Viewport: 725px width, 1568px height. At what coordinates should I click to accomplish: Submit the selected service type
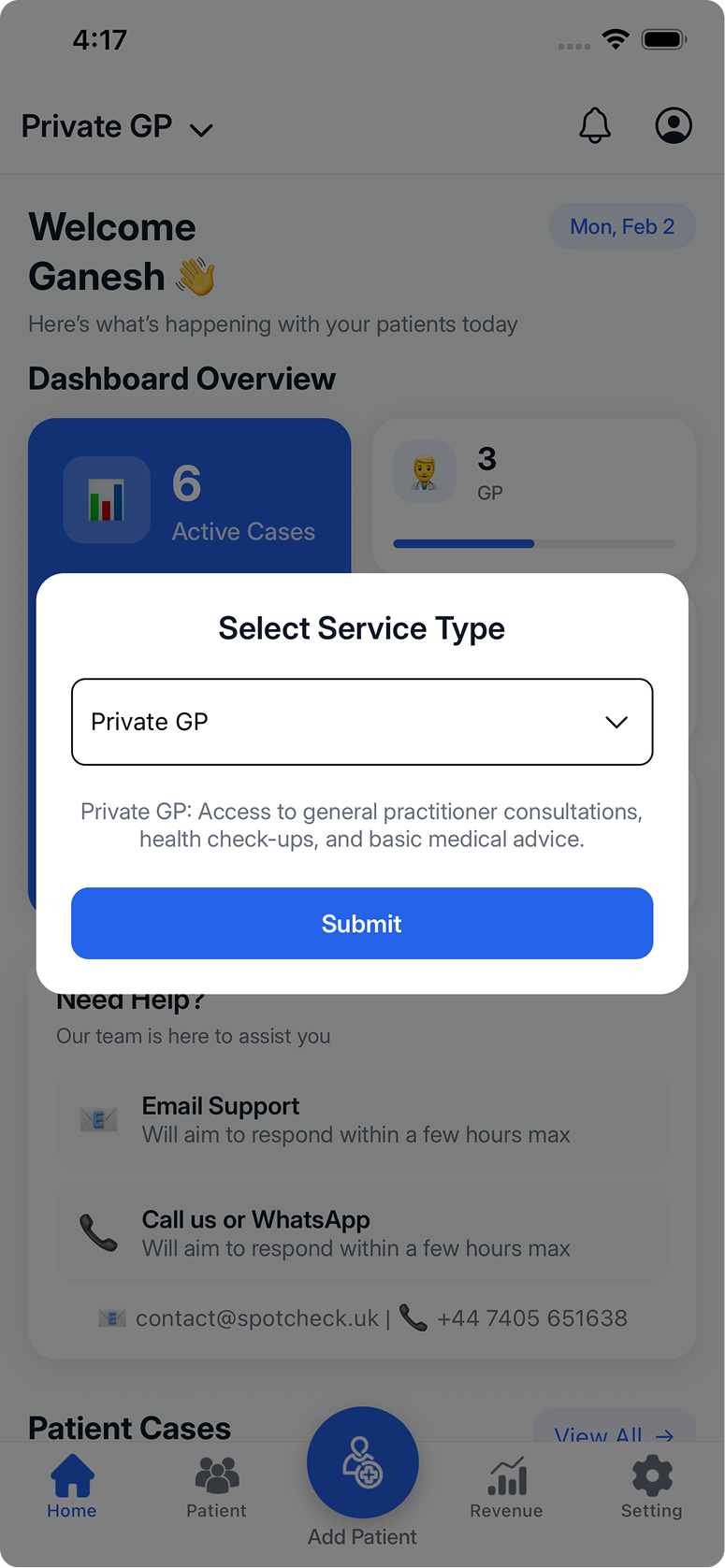(361, 924)
